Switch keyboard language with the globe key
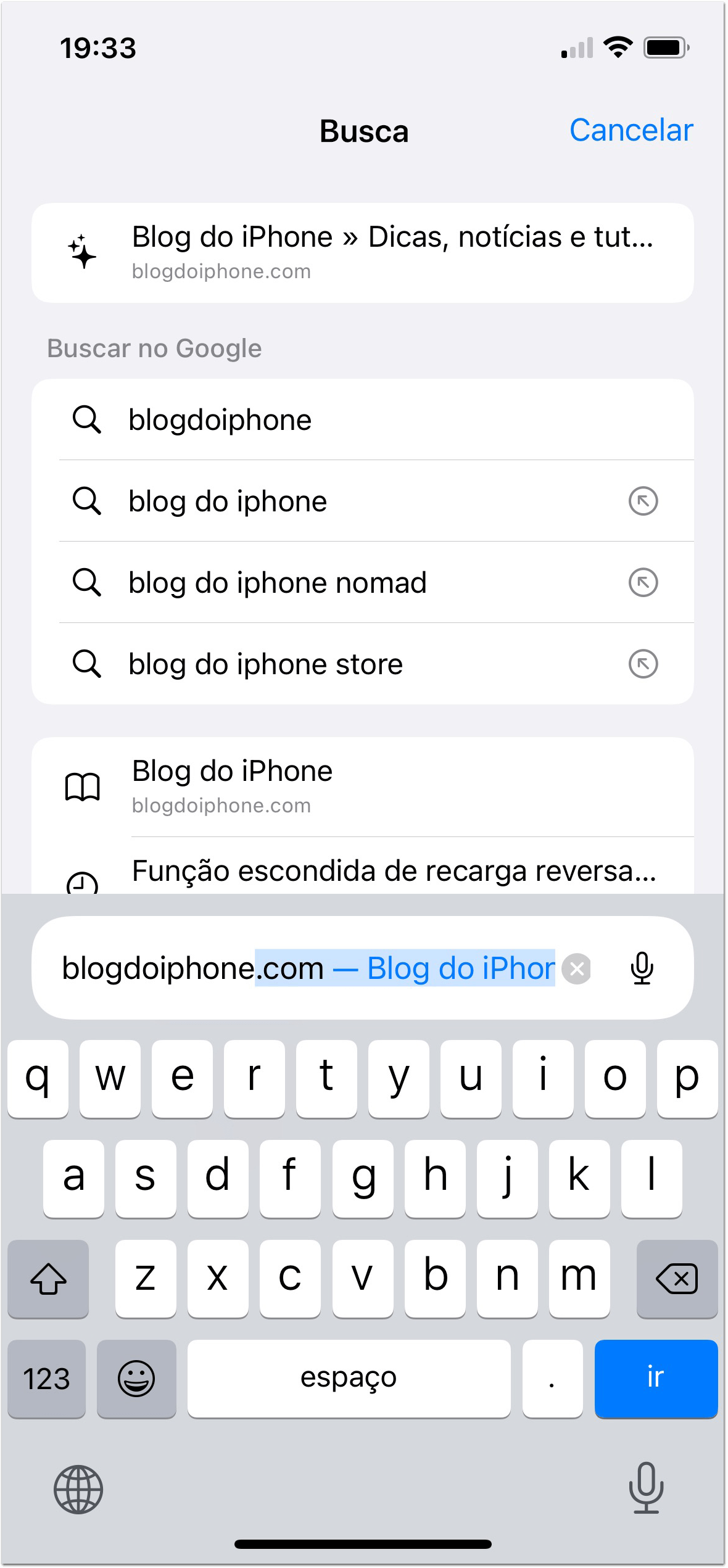Screen dimensions: 728x1568 coord(78,1490)
